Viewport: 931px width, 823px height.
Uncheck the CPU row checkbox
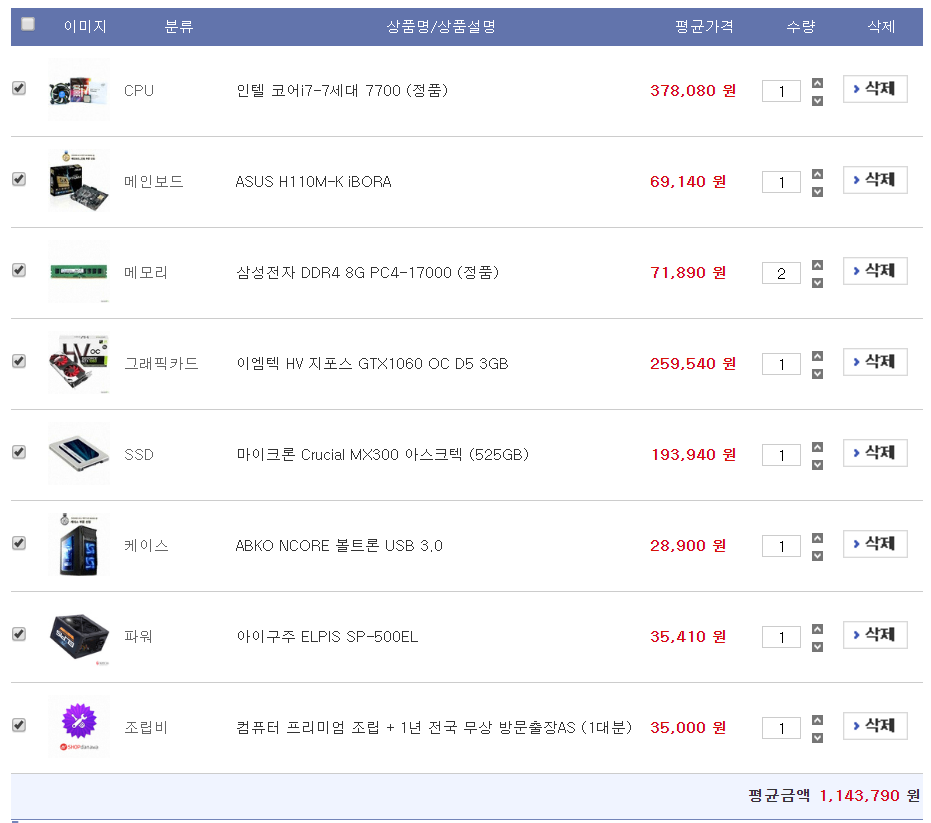tap(19, 88)
